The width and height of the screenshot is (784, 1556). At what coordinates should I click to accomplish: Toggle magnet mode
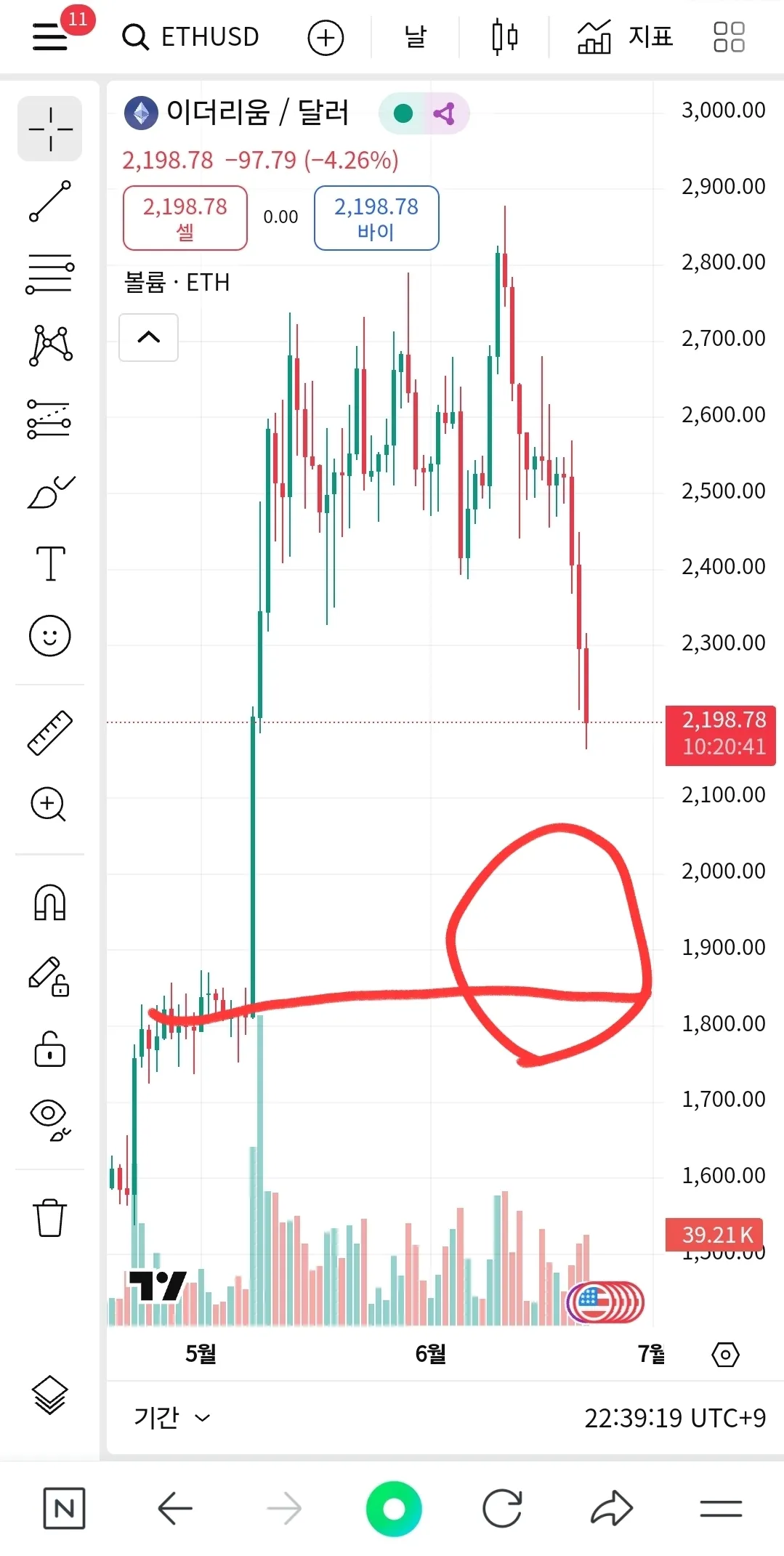[x=49, y=903]
